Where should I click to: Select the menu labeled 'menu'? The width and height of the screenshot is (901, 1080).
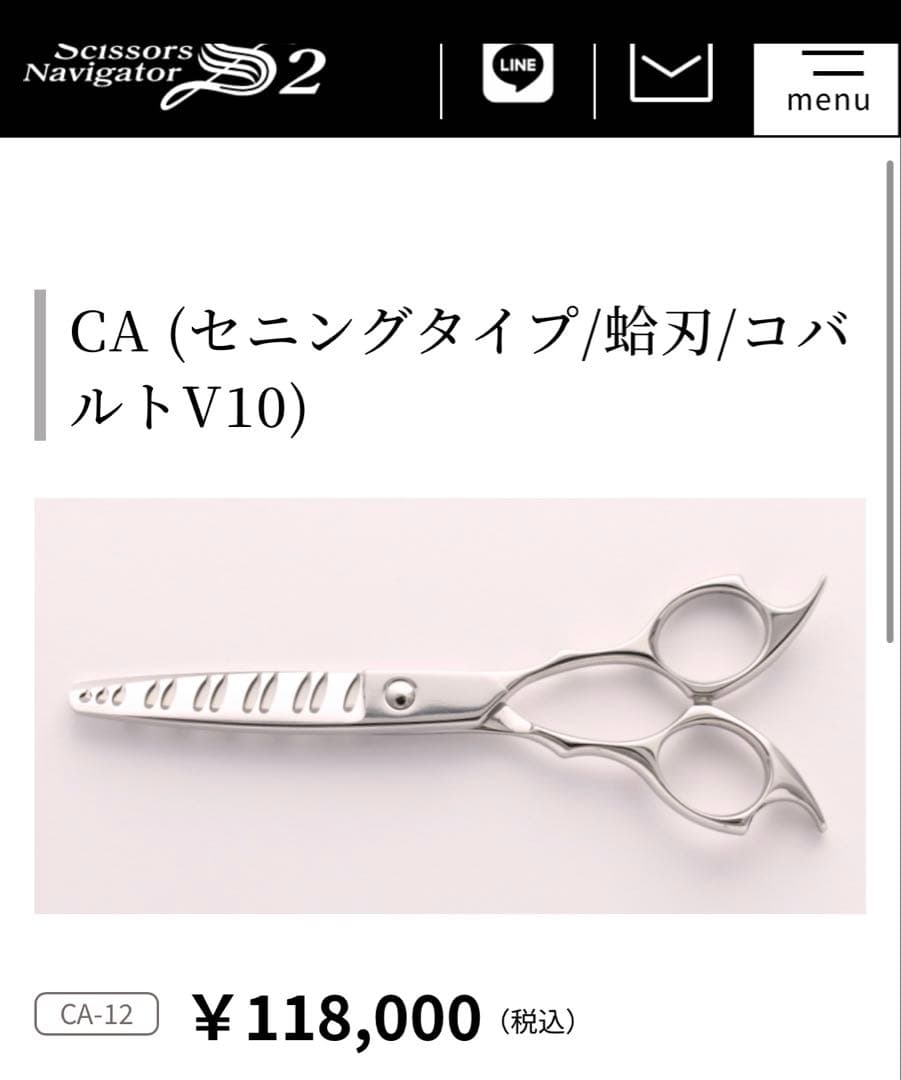point(827,98)
